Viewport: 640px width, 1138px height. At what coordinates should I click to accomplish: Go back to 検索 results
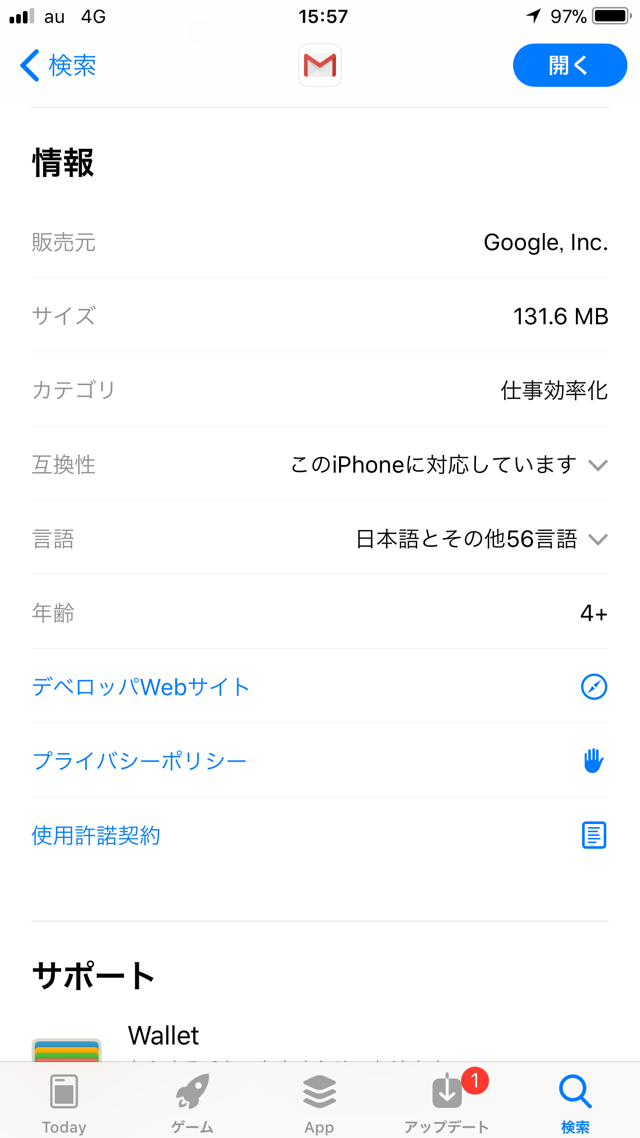[x=58, y=66]
